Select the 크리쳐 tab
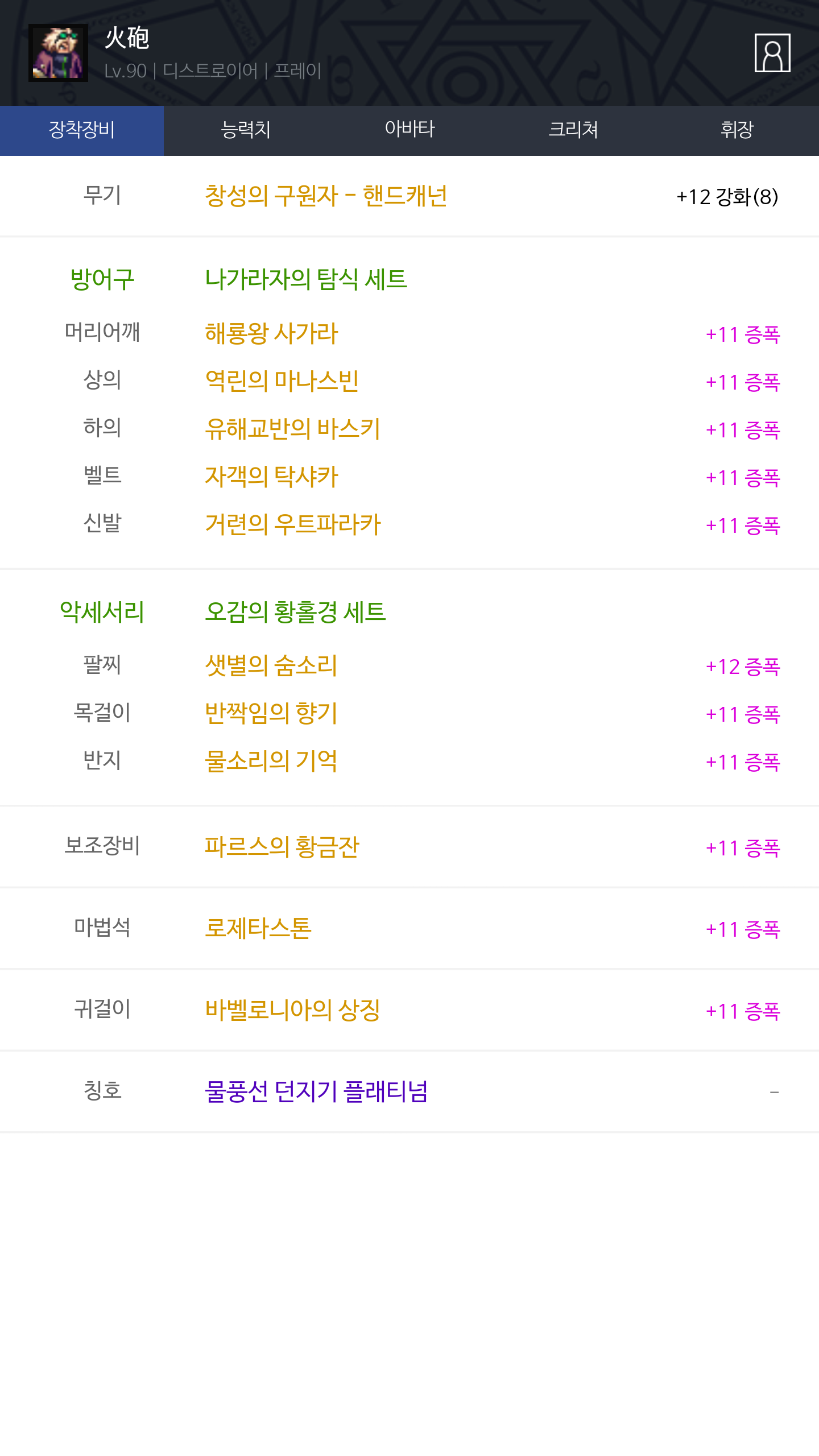Viewport: 819px width, 1456px height. [573, 130]
